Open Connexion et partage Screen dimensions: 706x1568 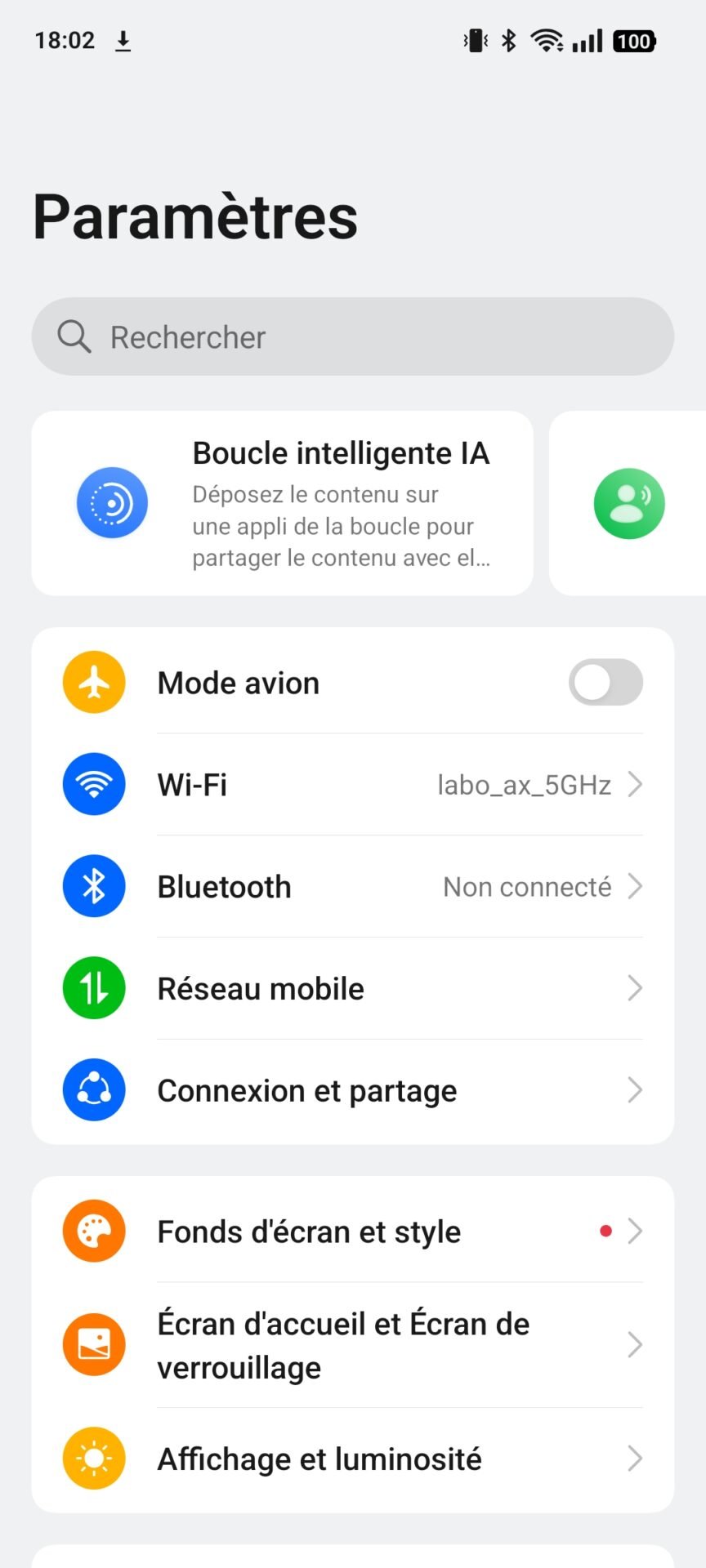[352, 1091]
